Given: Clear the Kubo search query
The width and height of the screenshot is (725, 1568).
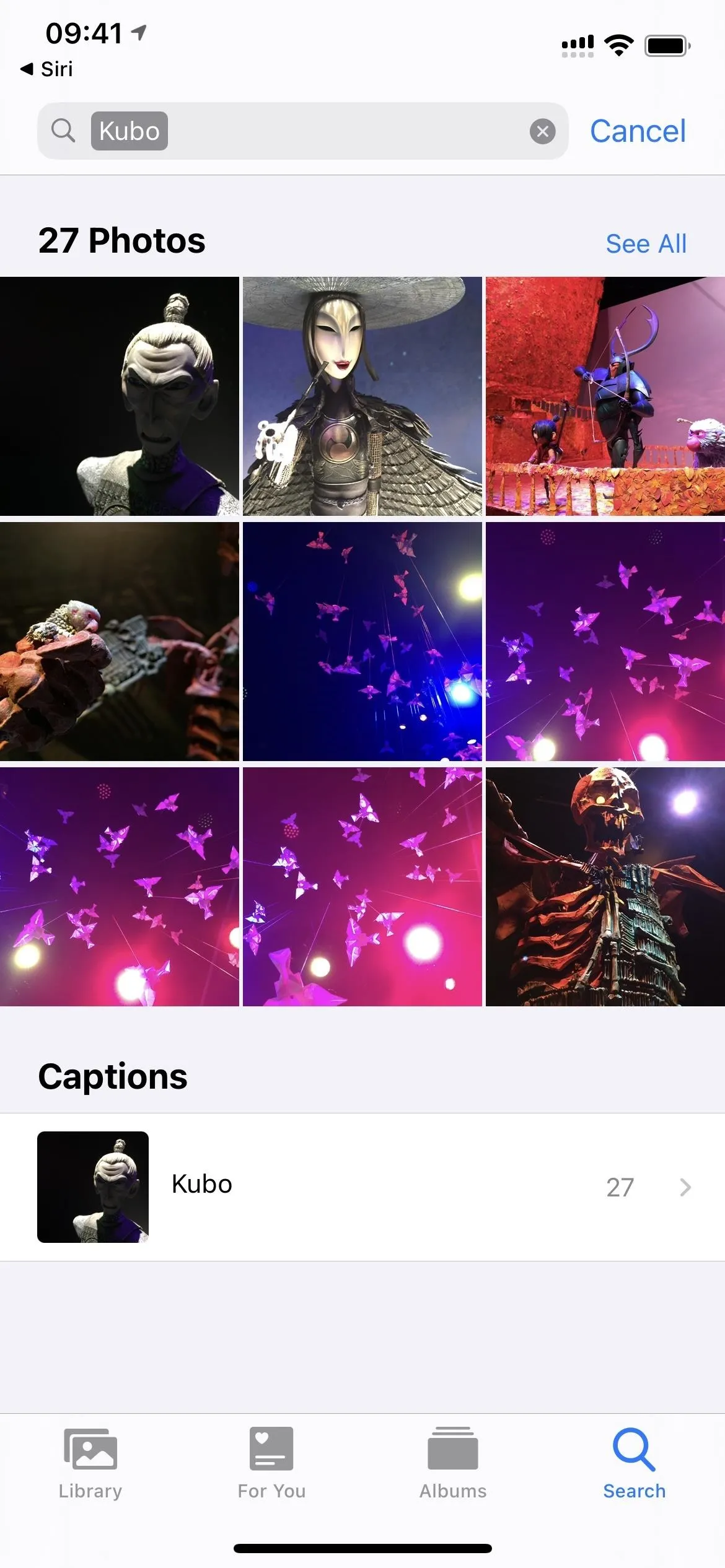Looking at the screenshot, I should (x=542, y=131).
